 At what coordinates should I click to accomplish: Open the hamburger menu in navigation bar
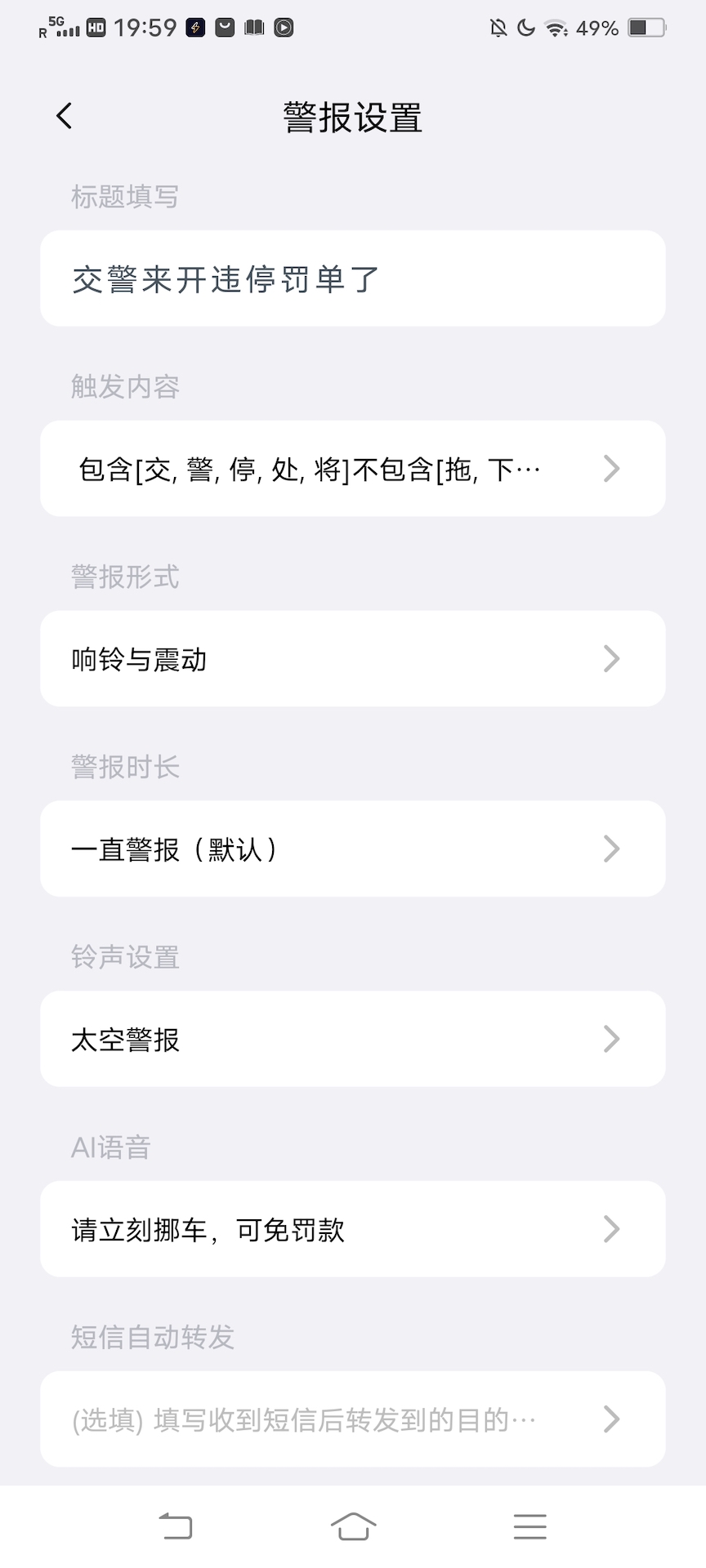pyautogui.click(x=529, y=1526)
